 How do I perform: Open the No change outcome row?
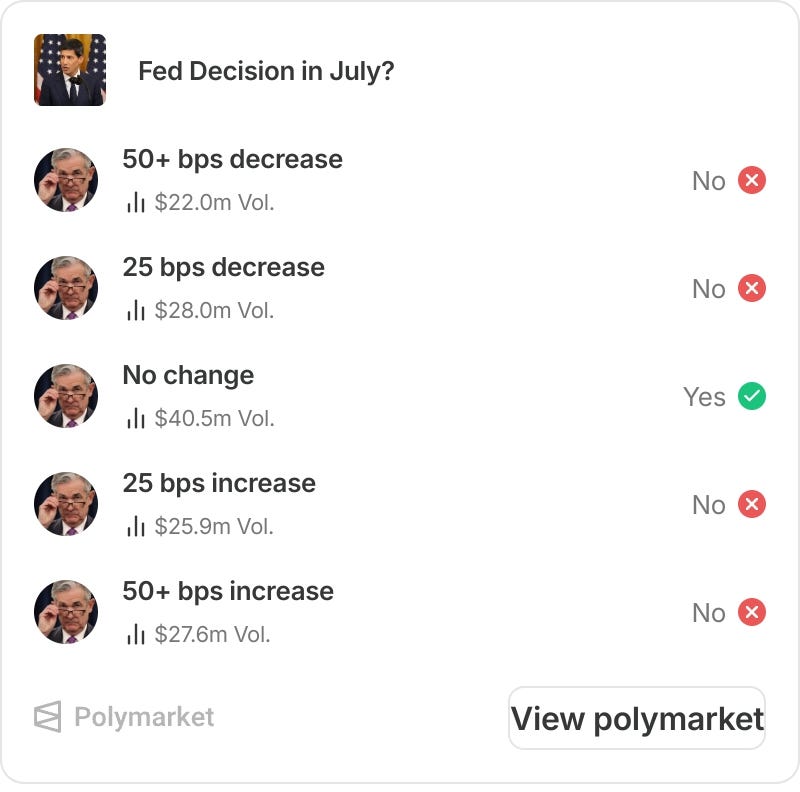click(400, 396)
